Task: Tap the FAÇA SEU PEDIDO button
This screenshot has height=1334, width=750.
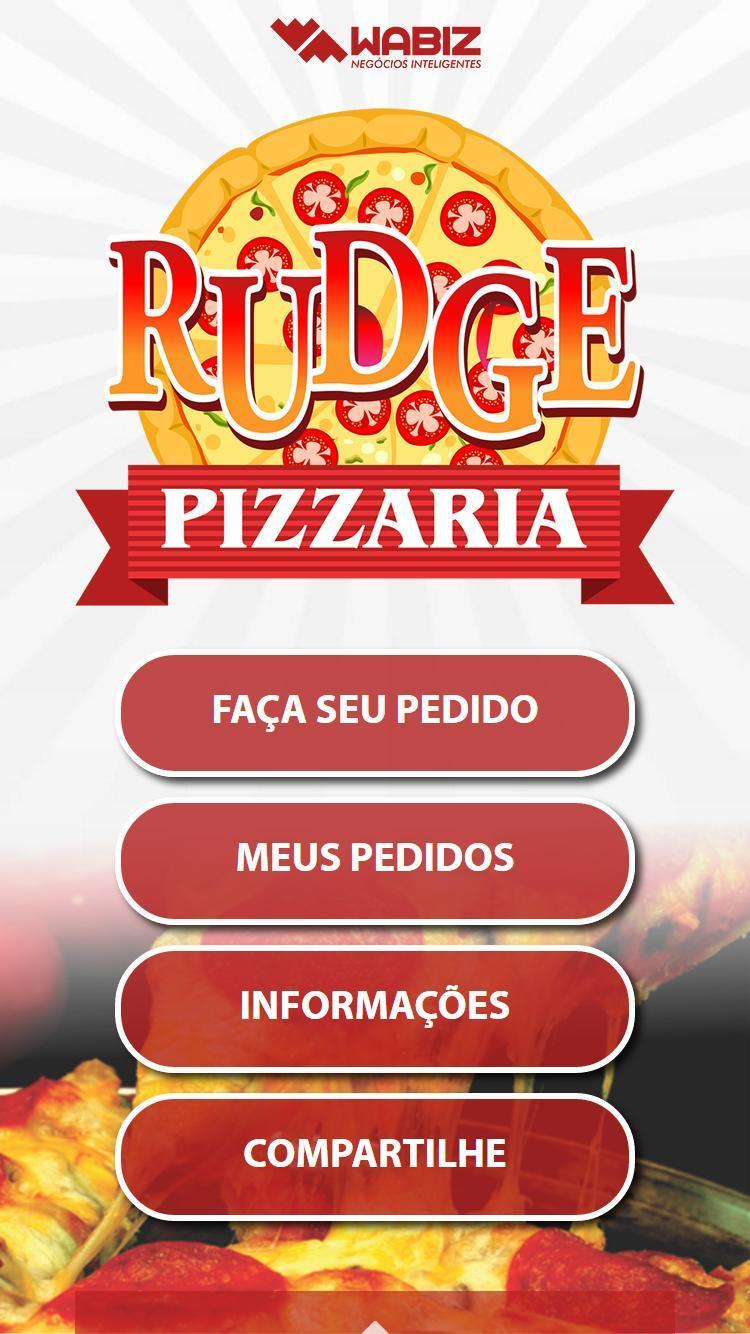Action: [x=375, y=710]
